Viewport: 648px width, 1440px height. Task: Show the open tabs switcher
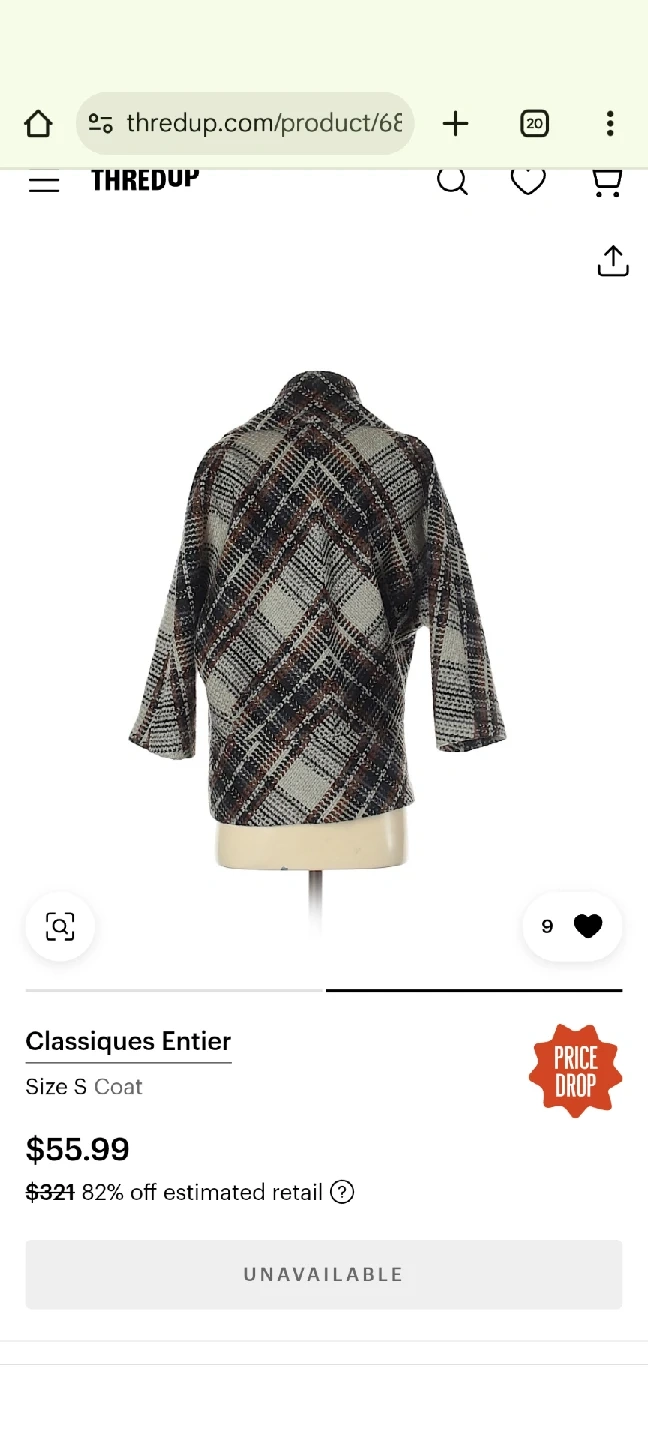click(535, 124)
